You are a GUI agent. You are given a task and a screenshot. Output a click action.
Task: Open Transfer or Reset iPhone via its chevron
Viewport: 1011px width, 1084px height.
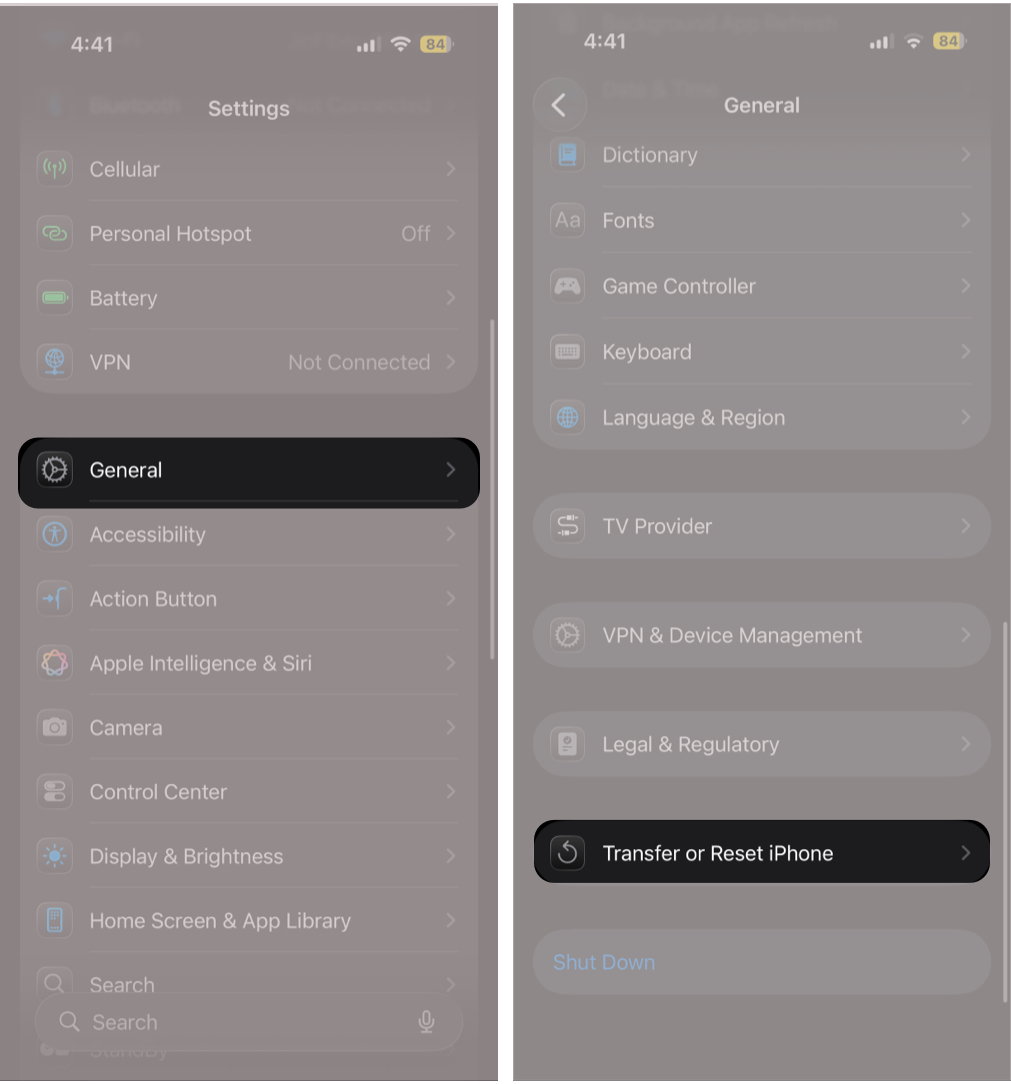click(965, 852)
